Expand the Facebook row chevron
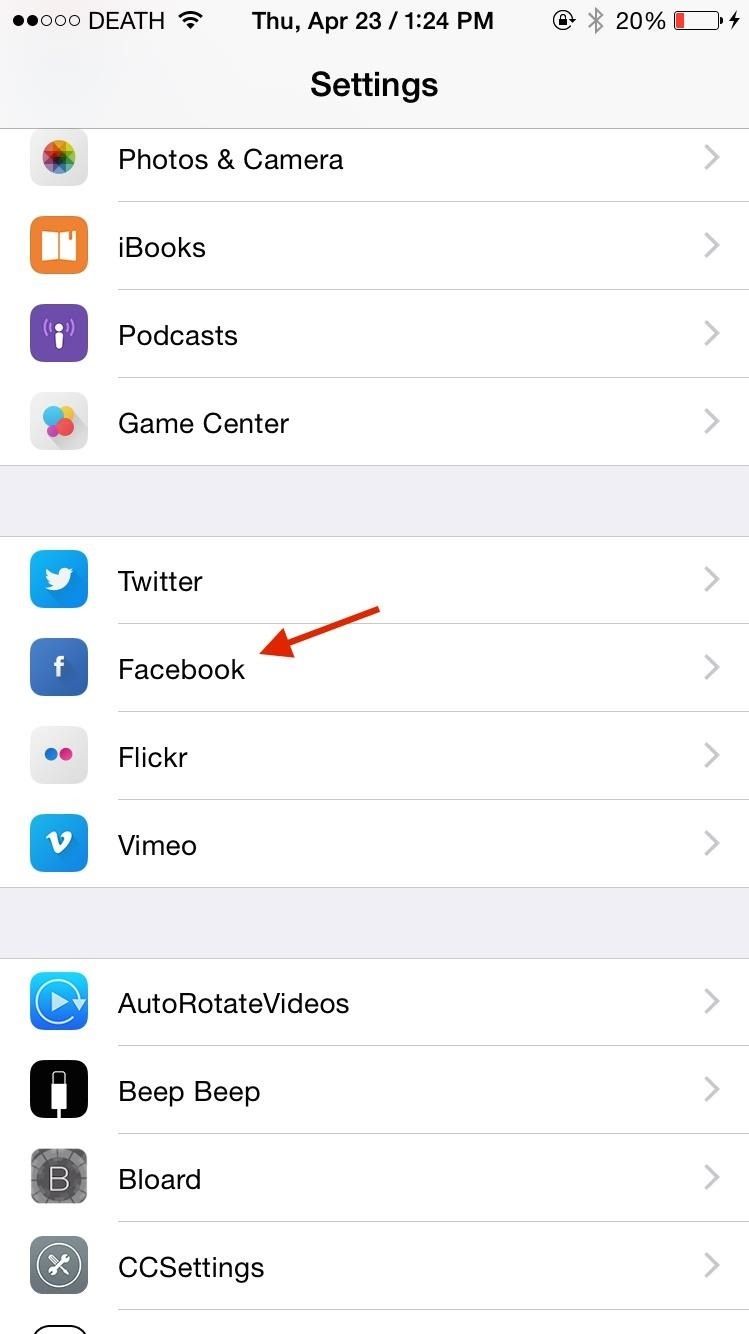The width and height of the screenshot is (749, 1334). [711, 667]
